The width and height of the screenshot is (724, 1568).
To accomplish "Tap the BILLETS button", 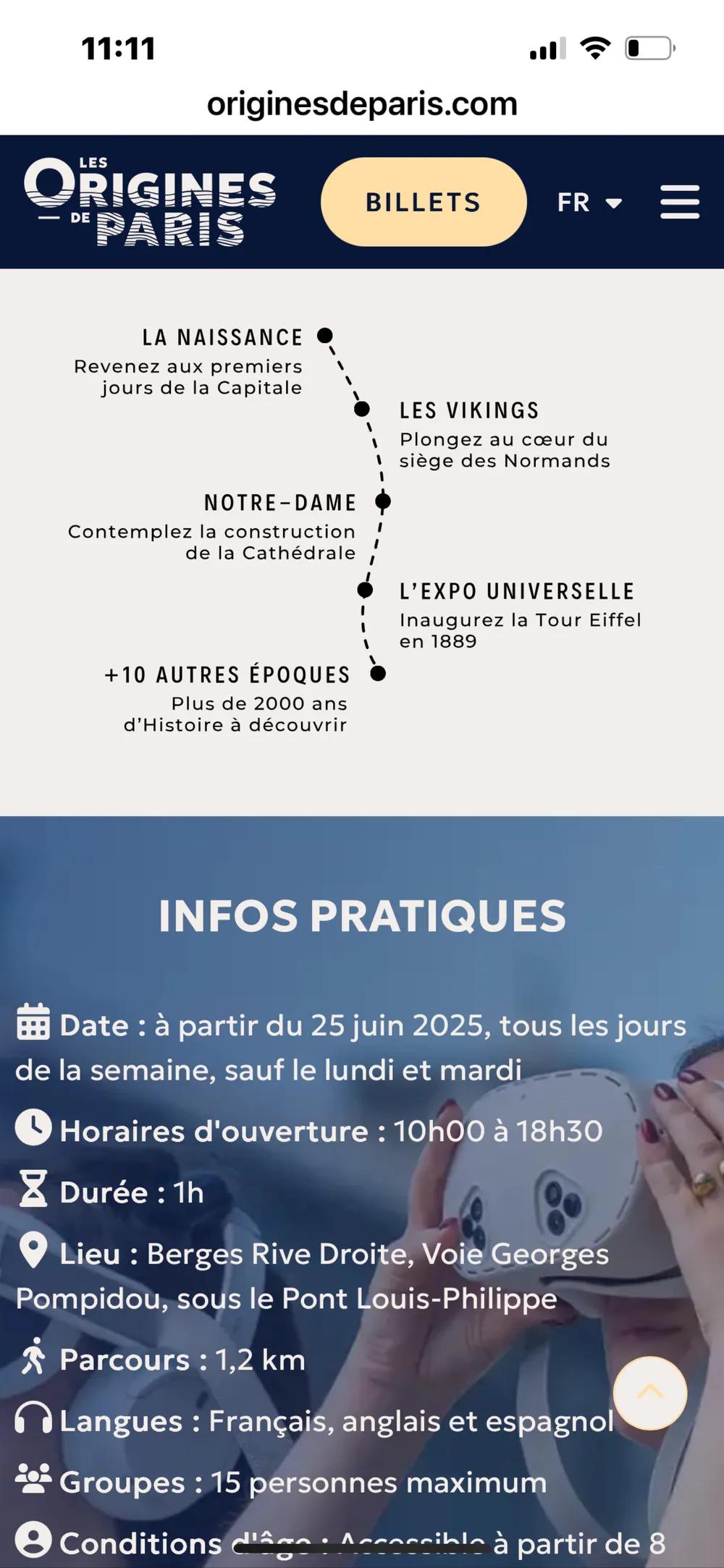I will point(424,202).
